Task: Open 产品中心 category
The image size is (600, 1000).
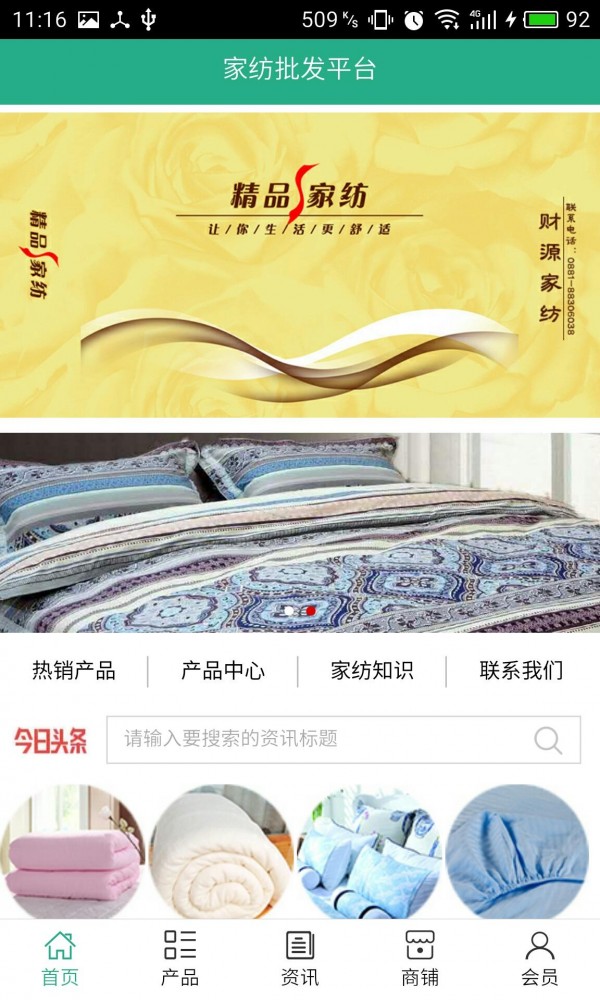Action: [x=223, y=671]
